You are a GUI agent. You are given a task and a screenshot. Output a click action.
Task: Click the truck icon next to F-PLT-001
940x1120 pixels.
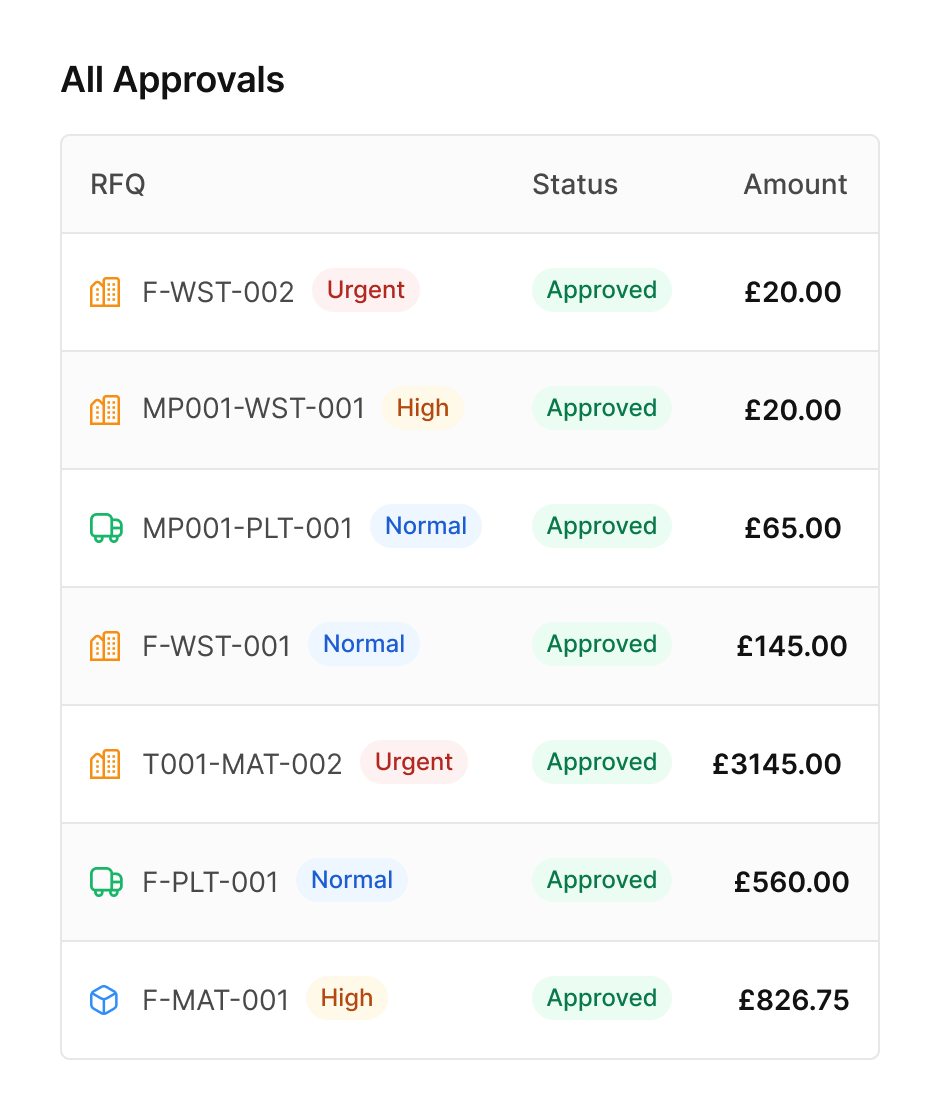coord(104,882)
